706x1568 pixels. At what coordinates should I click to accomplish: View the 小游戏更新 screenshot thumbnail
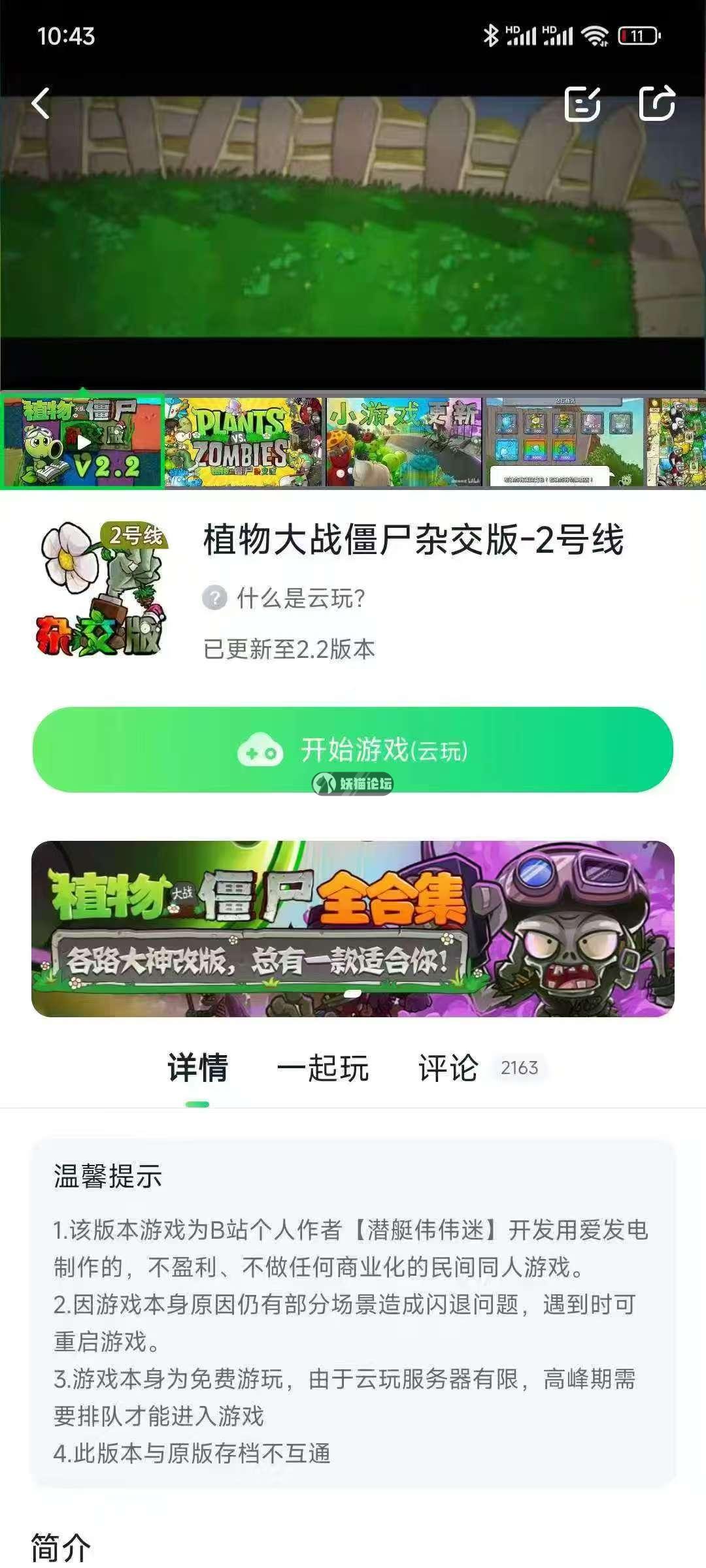pyautogui.click(x=403, y=442)
